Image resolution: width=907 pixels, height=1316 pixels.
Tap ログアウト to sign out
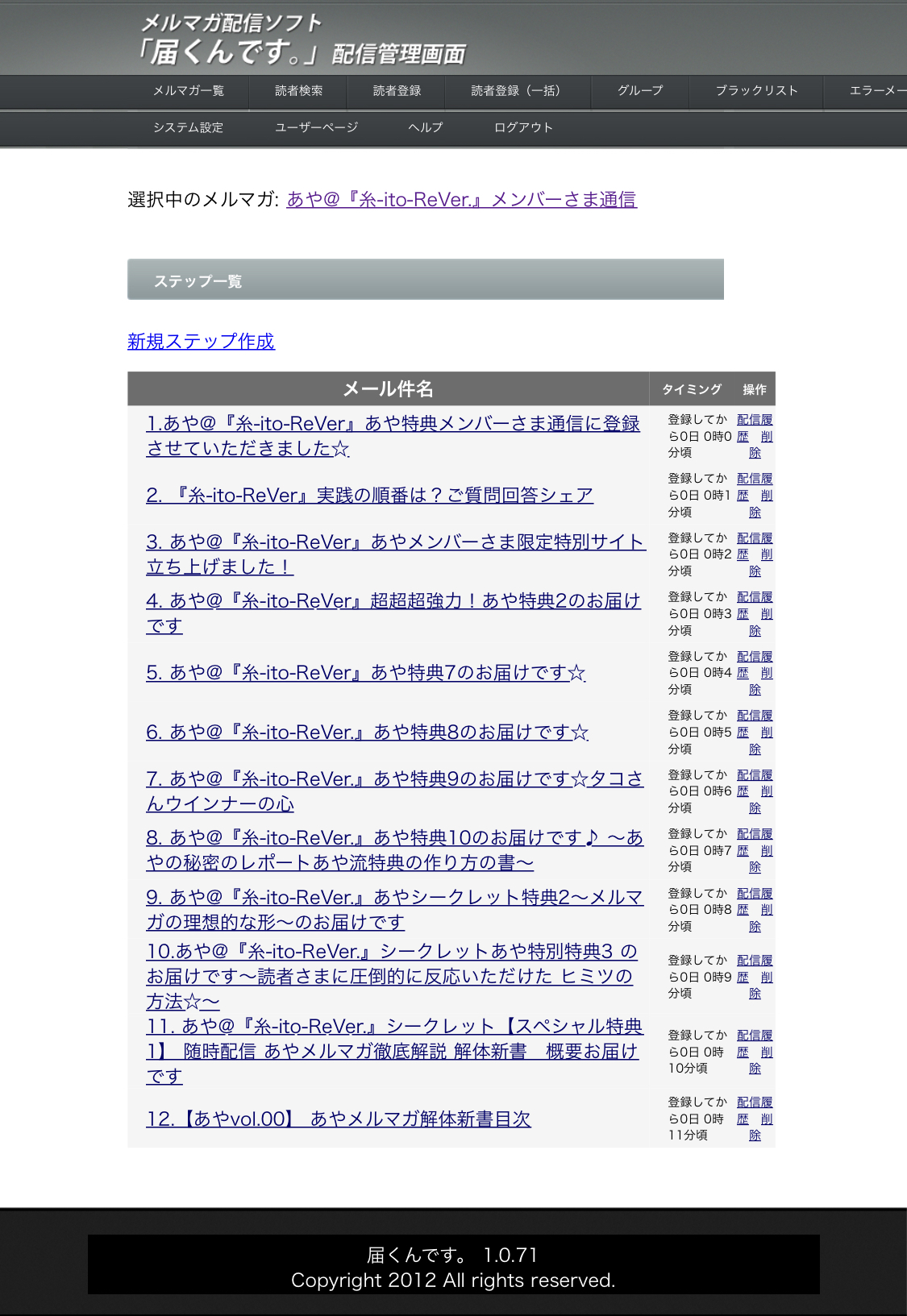tap(523, 127)
